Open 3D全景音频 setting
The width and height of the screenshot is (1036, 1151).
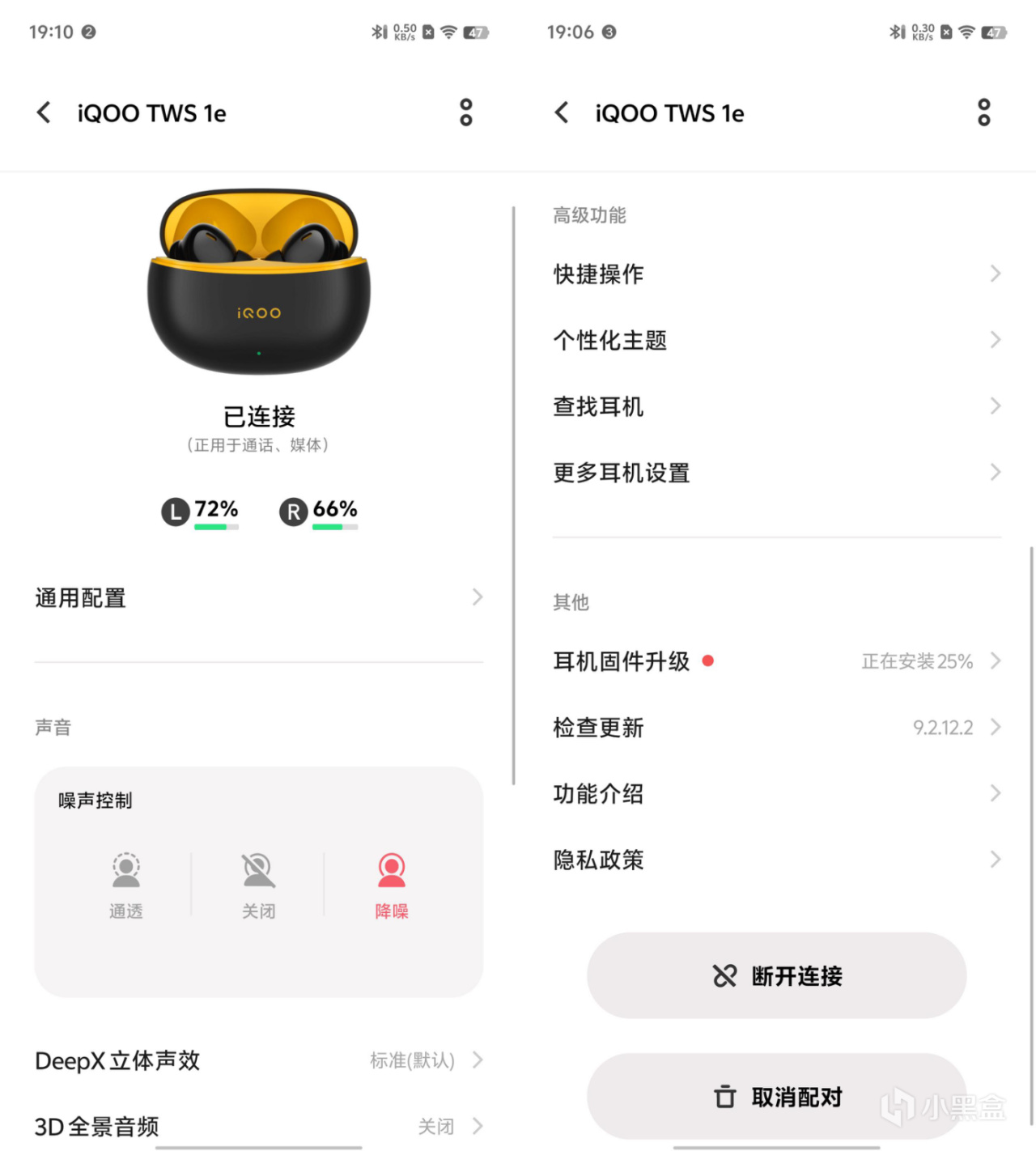pyautogui.click(x=258, y=1126)
